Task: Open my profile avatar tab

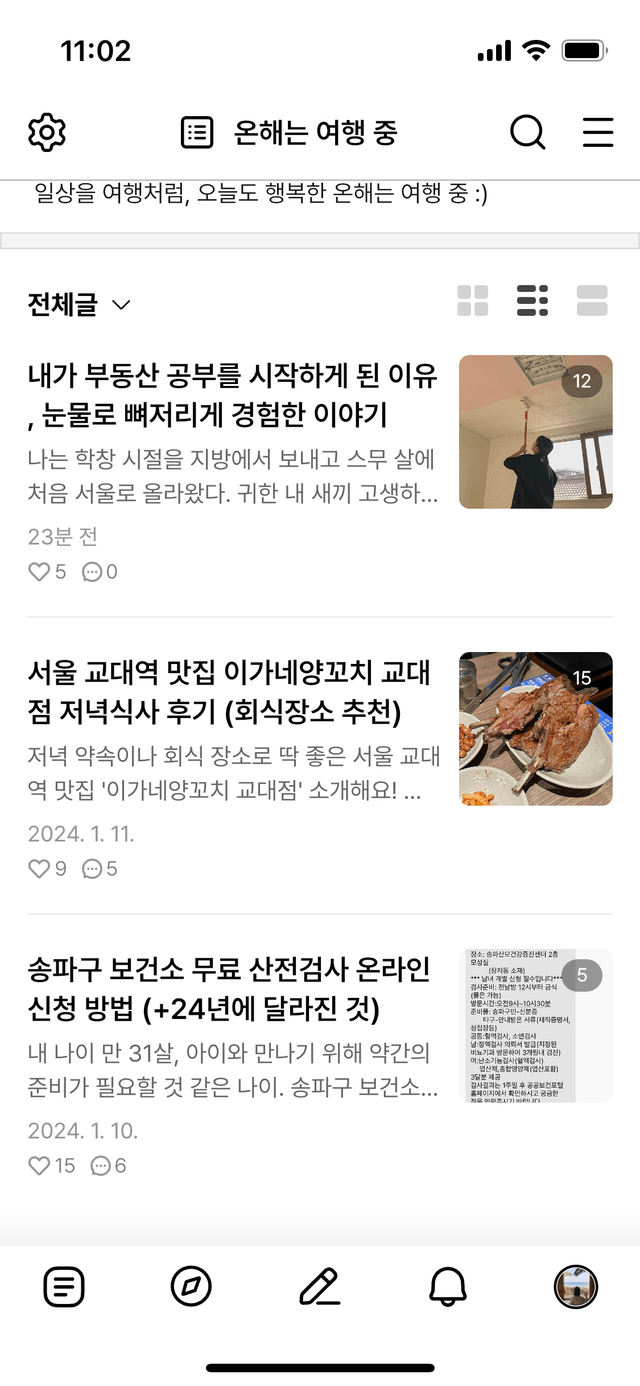Action: (x=576, y=1287)
